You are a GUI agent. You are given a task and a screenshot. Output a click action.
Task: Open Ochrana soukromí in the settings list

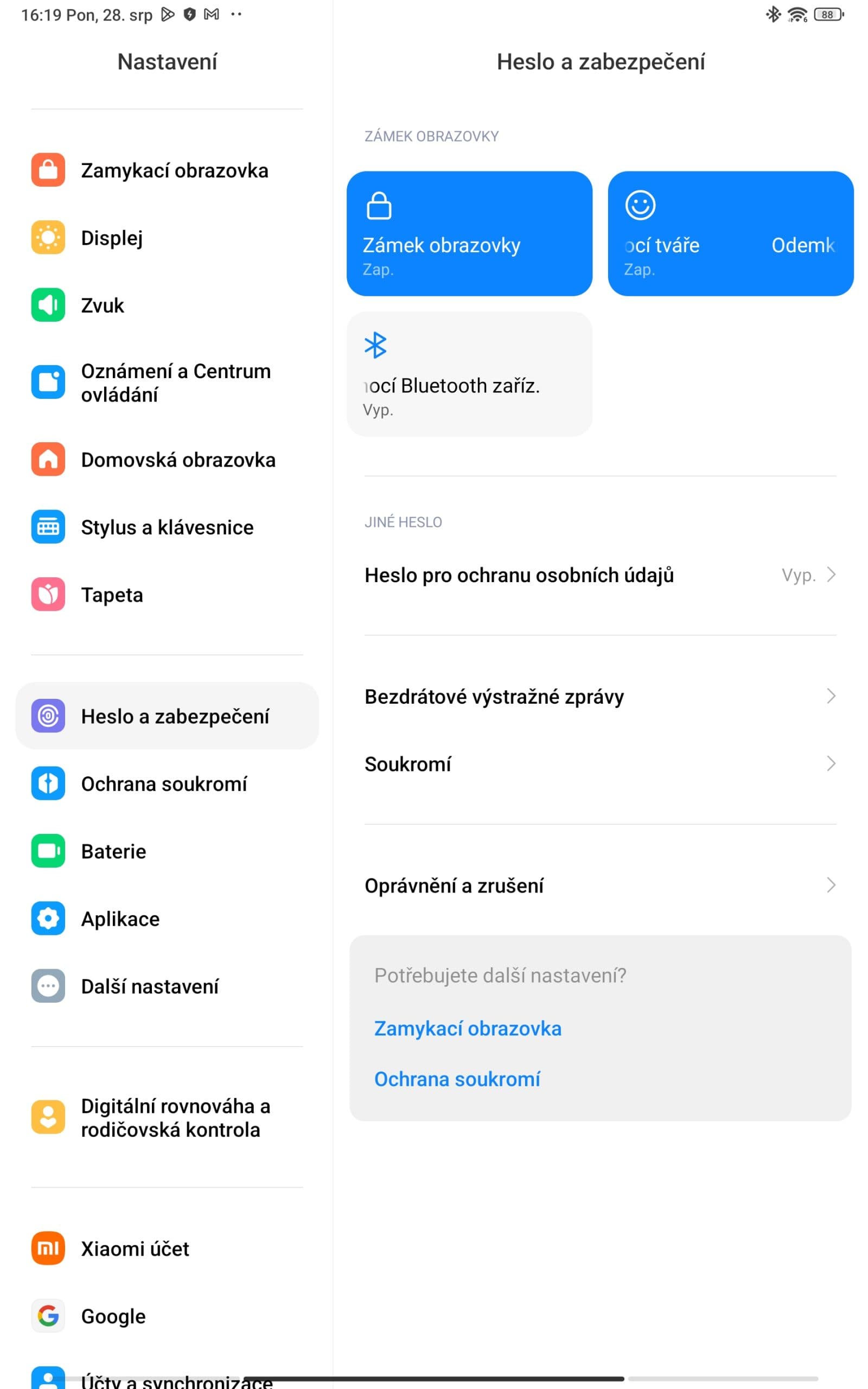point(167,783)
